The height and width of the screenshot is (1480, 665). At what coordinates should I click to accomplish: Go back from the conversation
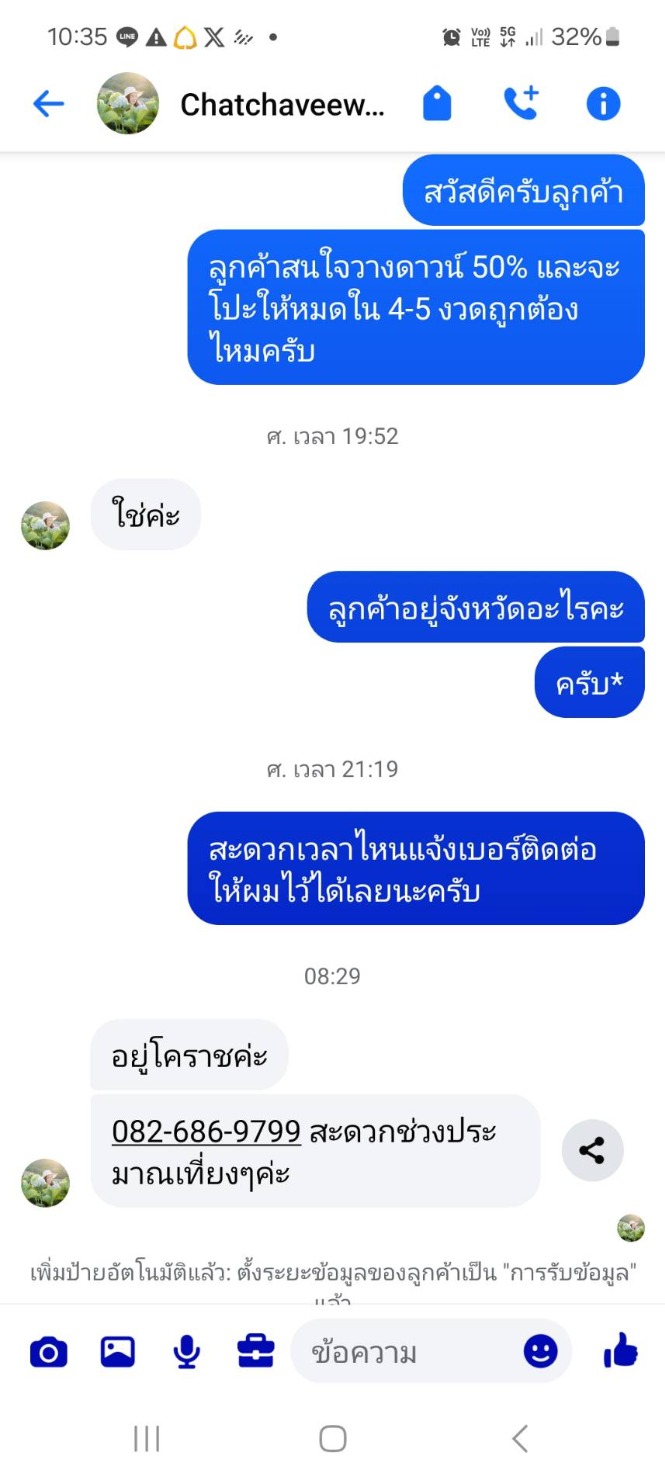pos(48,103)
